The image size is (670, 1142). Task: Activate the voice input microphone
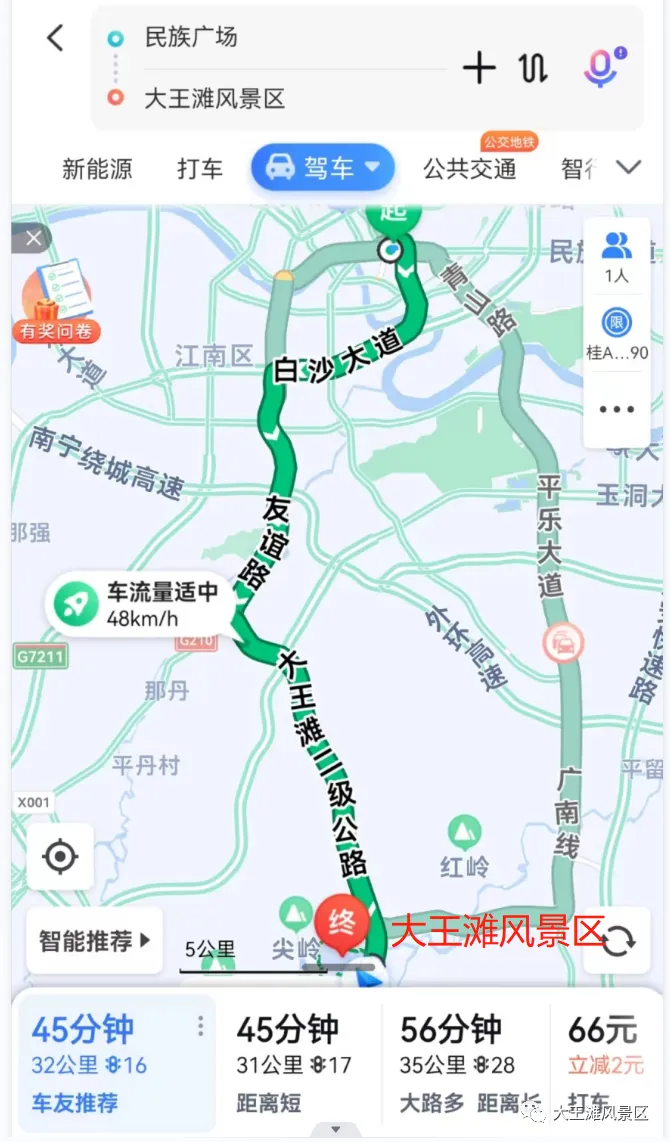[601, 67]
